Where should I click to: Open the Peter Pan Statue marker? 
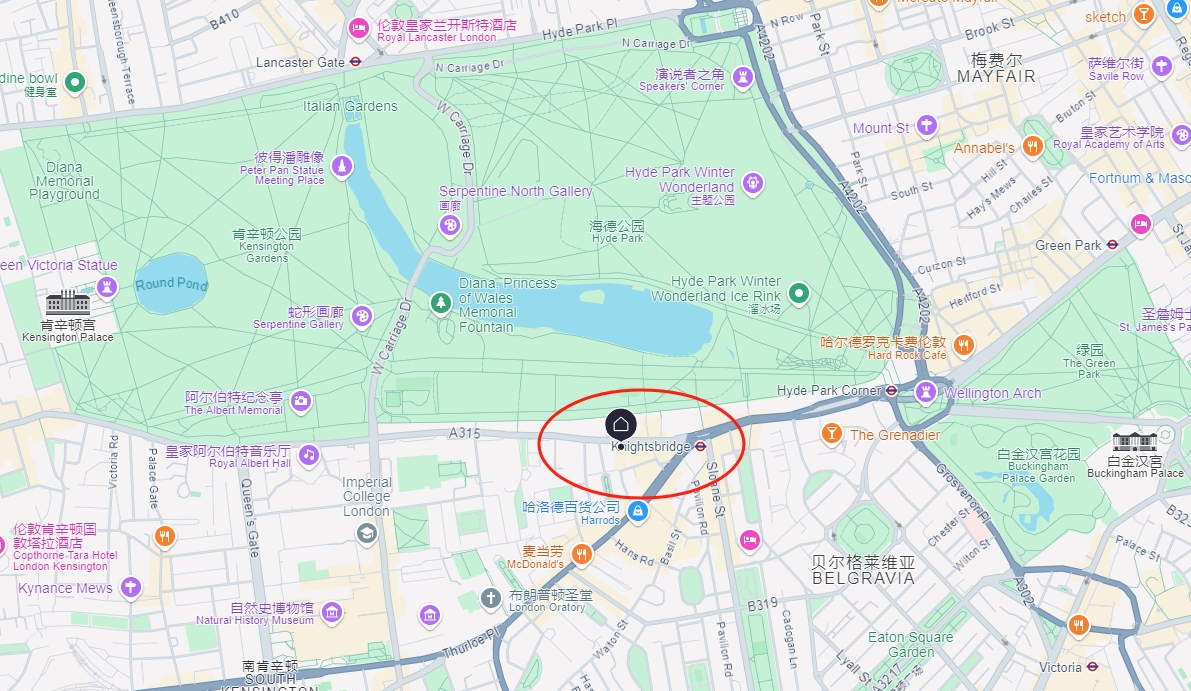[342, 167]
